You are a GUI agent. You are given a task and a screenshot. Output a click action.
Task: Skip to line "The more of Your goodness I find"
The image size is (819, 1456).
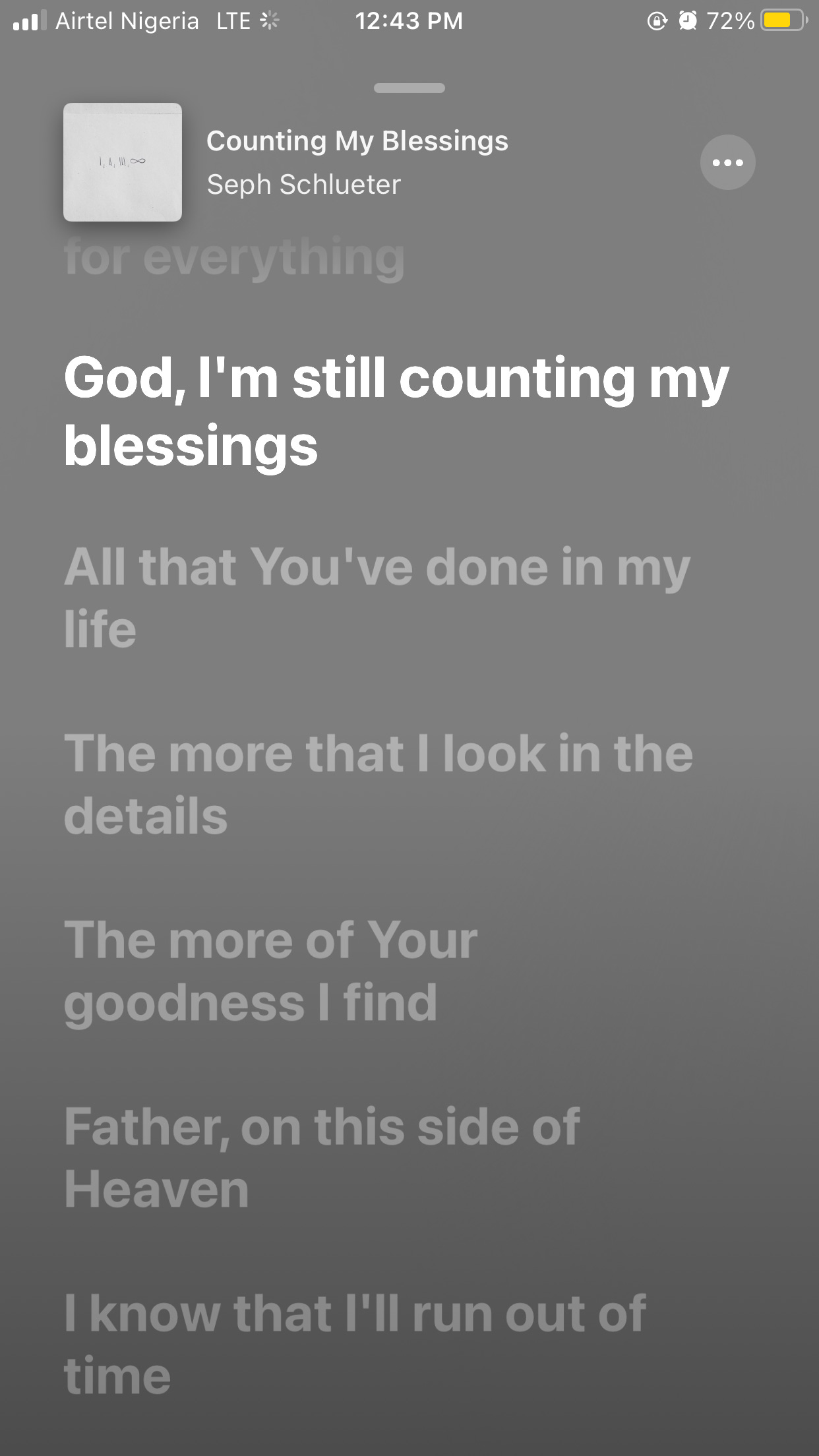click(270, 971)
